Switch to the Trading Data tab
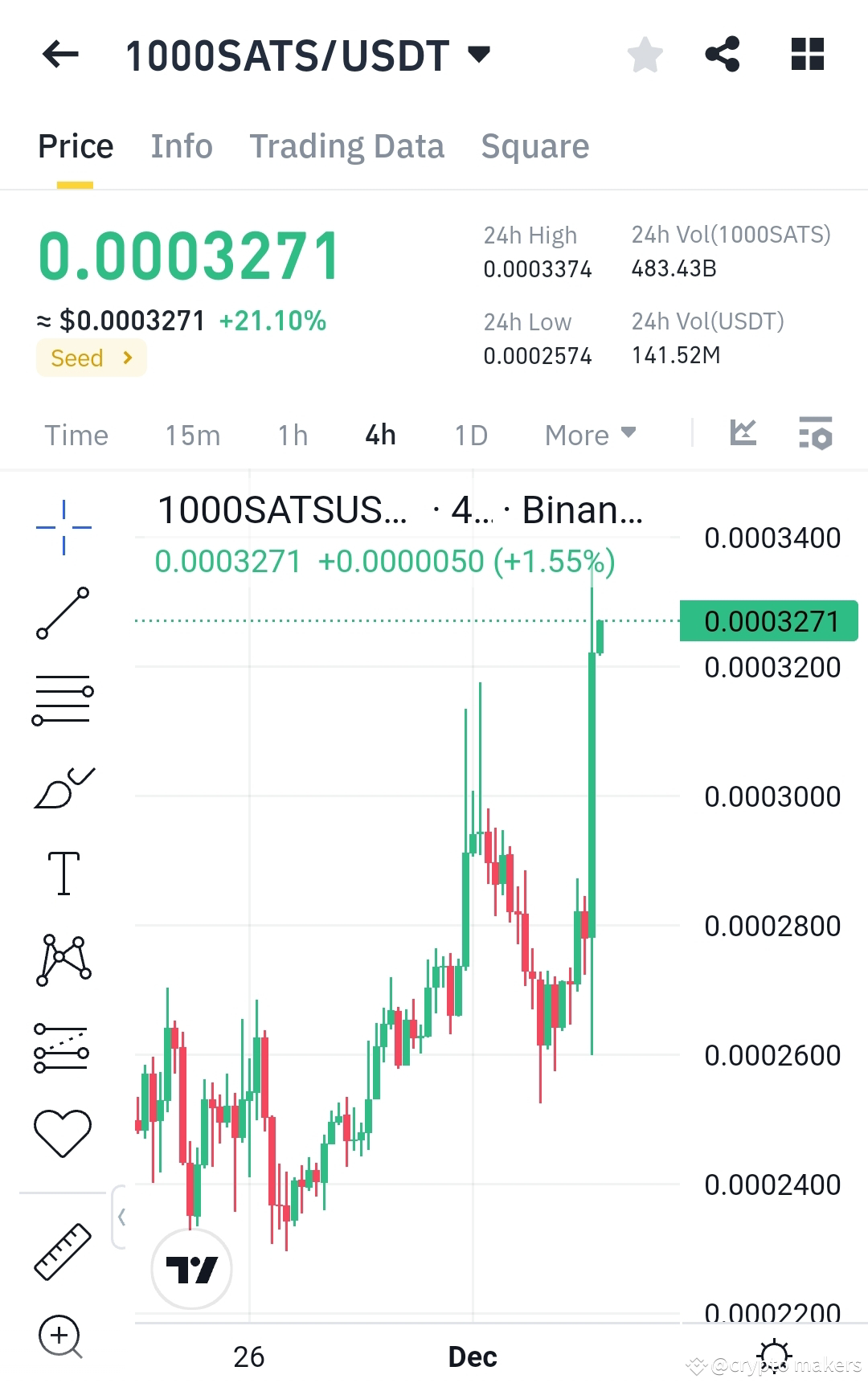The height and width of the screenshot is (1383, 868). [346, 146]
